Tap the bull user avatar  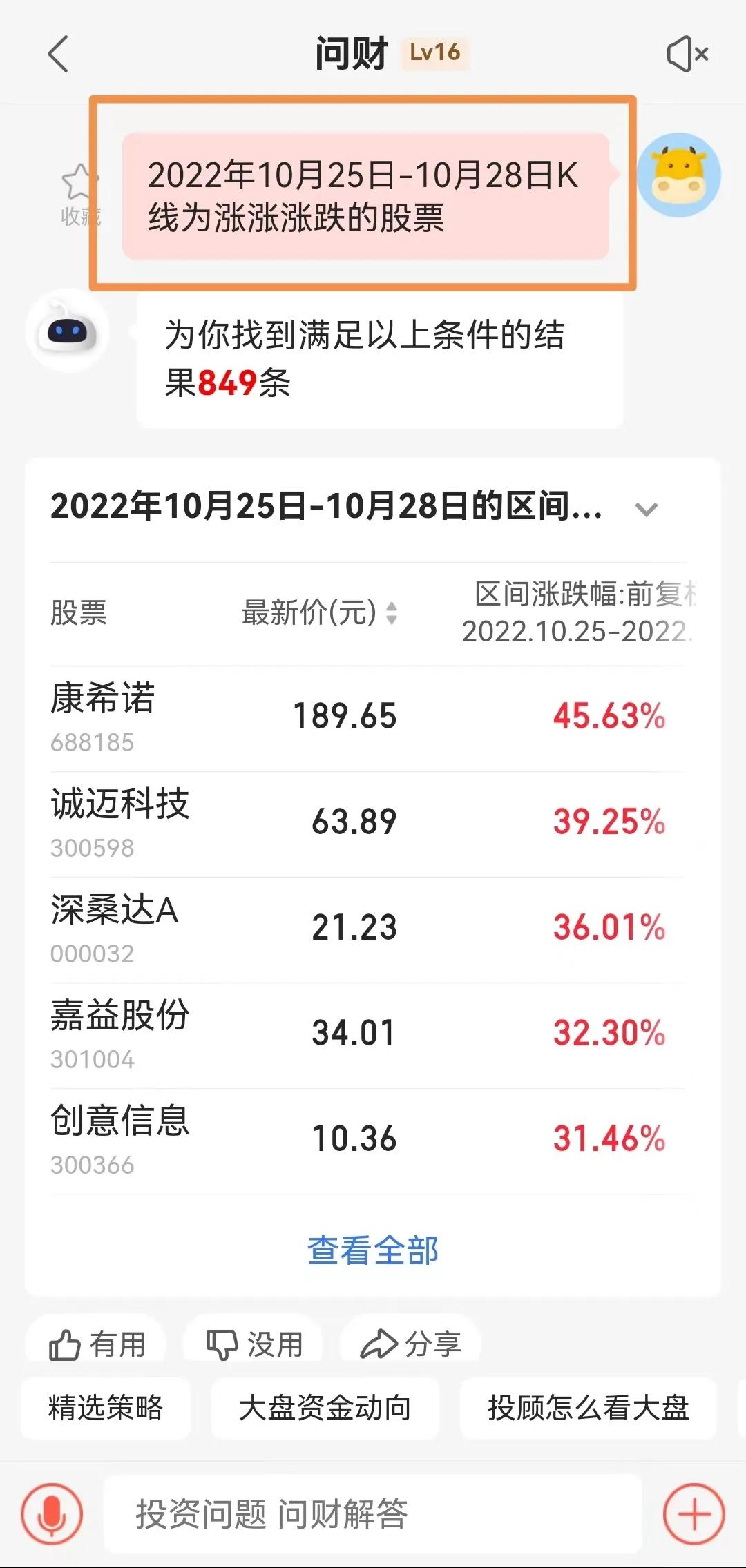point(680,176)
